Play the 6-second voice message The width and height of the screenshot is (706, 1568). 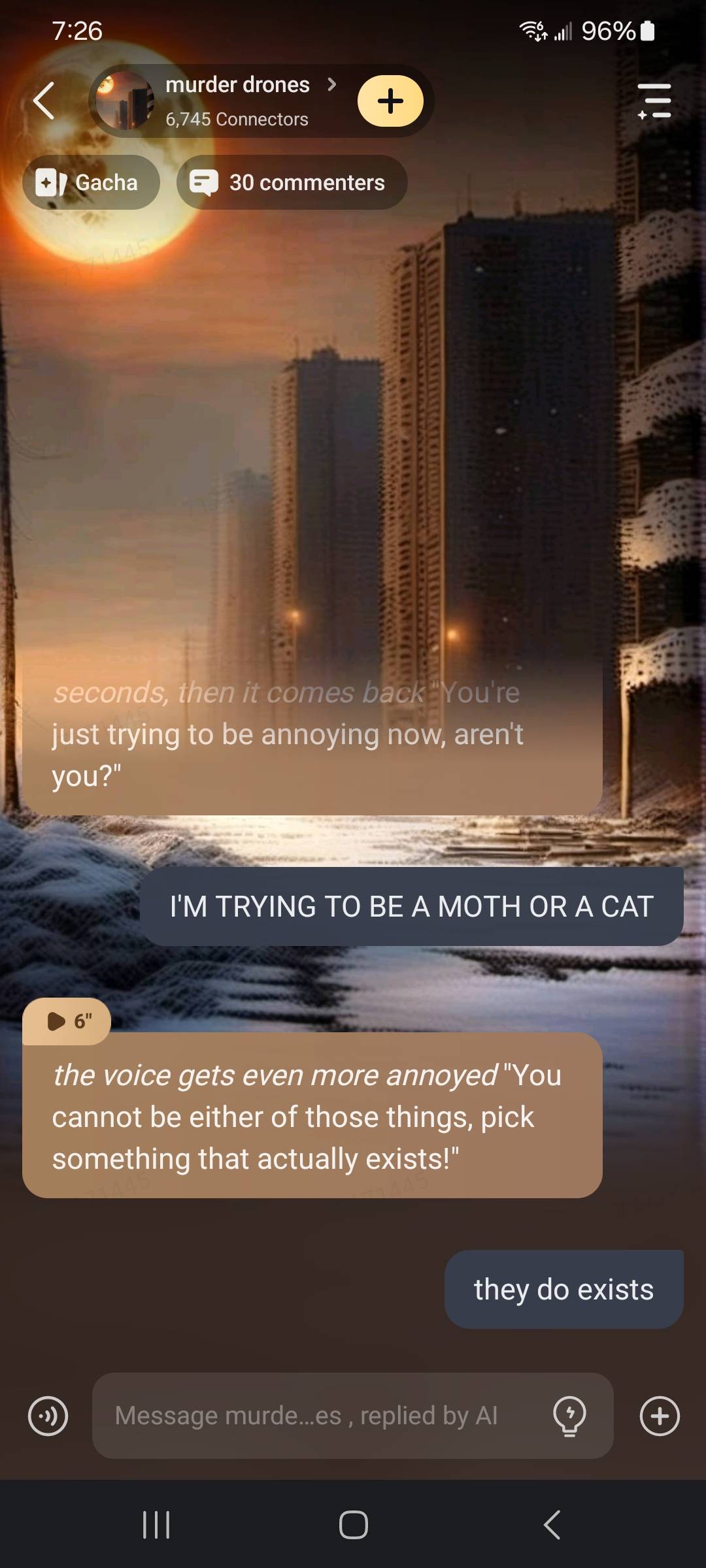tap(67, 1021)
